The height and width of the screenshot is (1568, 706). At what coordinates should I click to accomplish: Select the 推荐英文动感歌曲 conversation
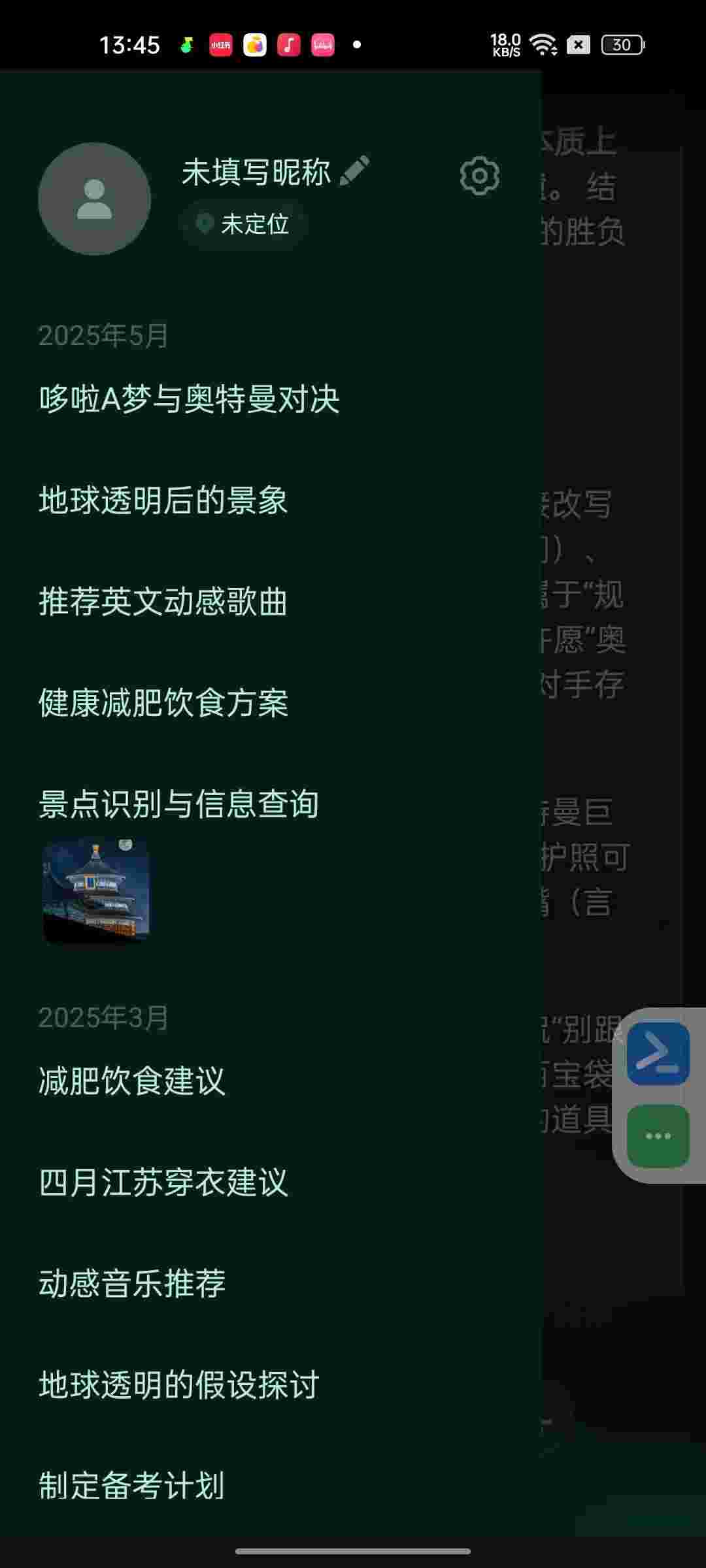[x=163, y=602]
